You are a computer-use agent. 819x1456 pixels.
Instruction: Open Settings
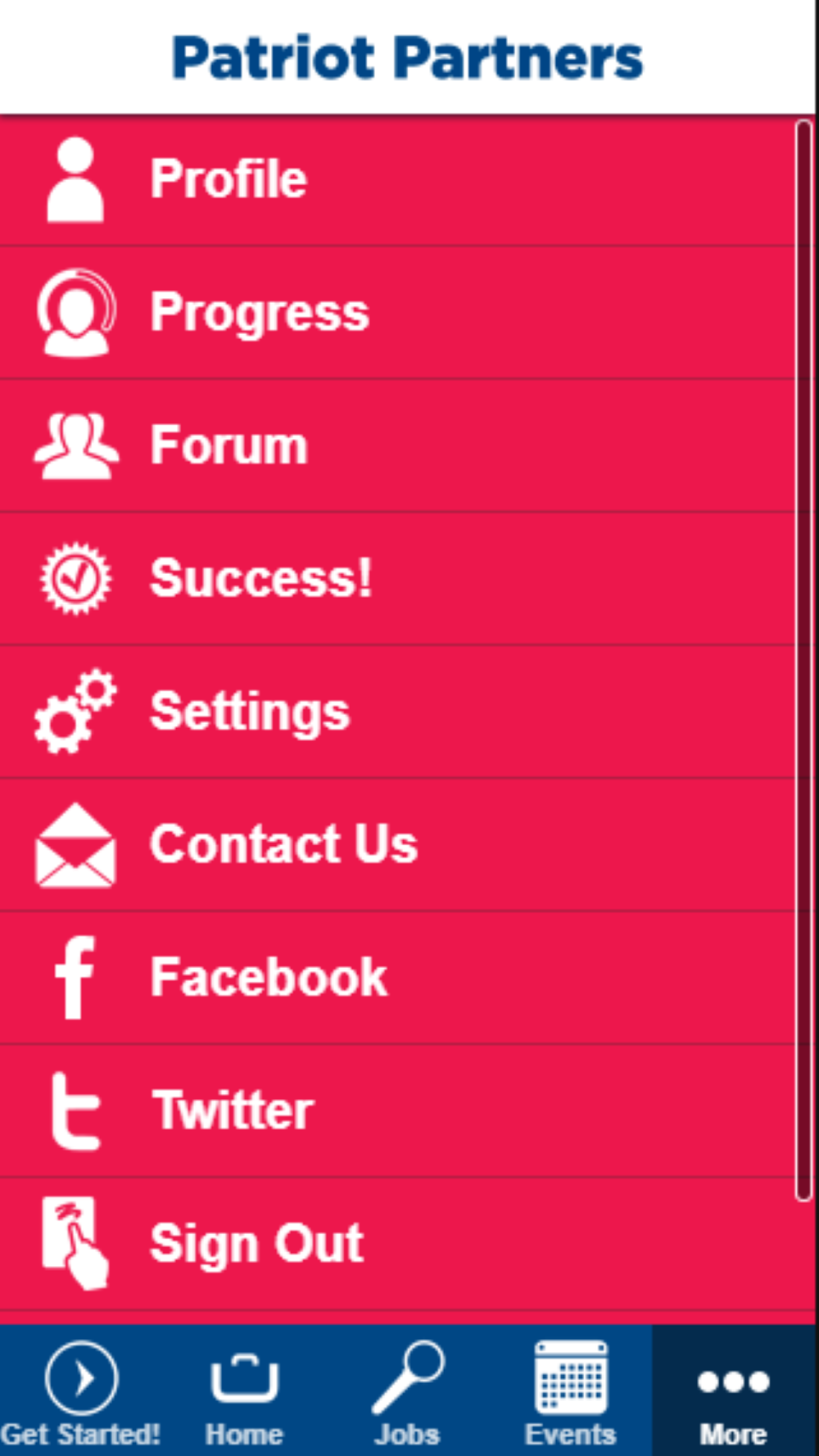[x=397, y=712]
